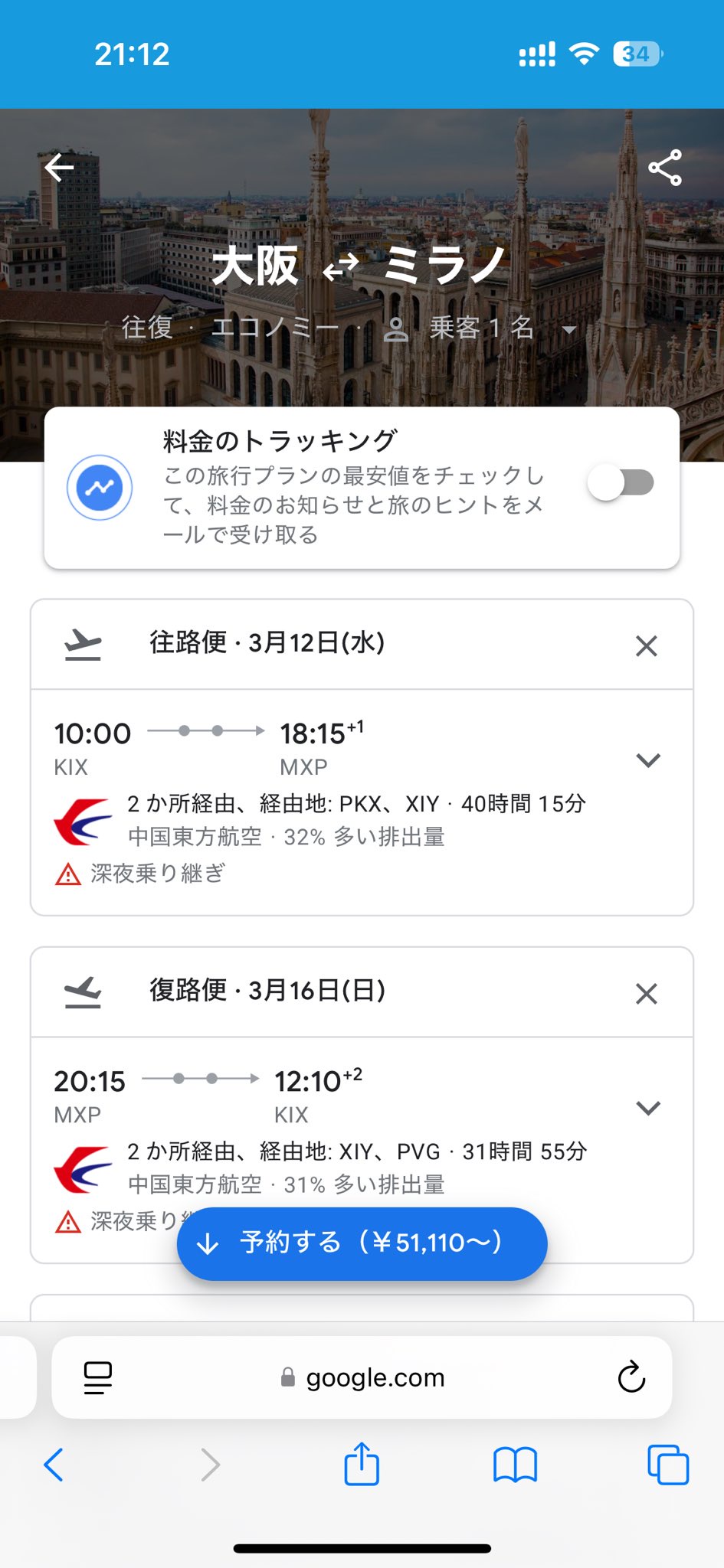The image size is (724, 1568).
Task: Tap the google.com address bar
Action: [363, 1377]
